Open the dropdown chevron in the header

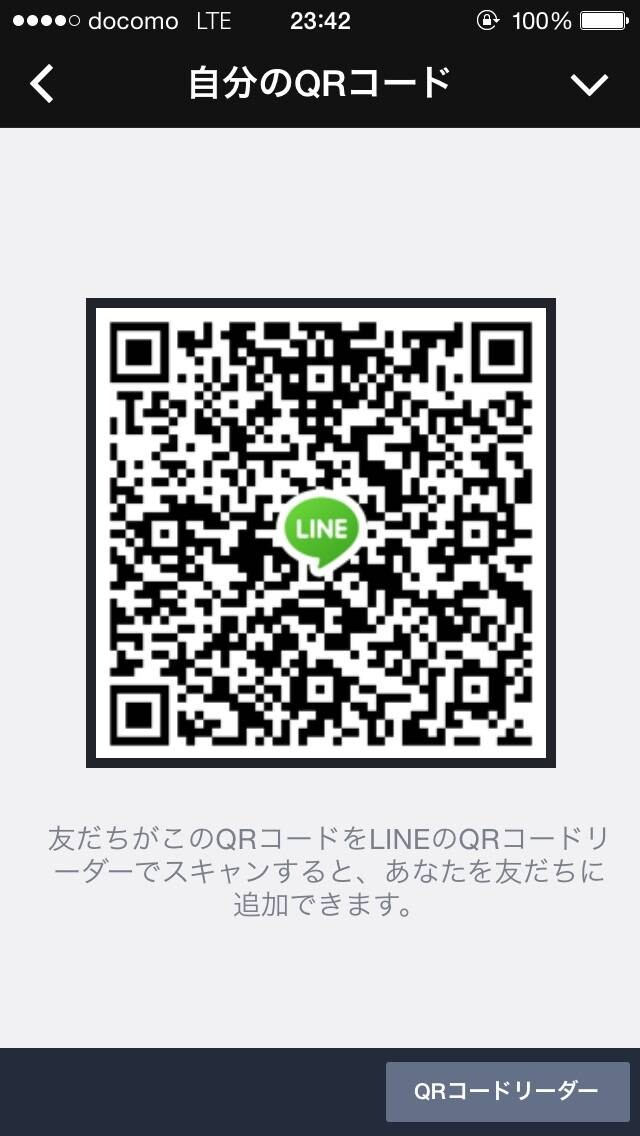point(589,85)
